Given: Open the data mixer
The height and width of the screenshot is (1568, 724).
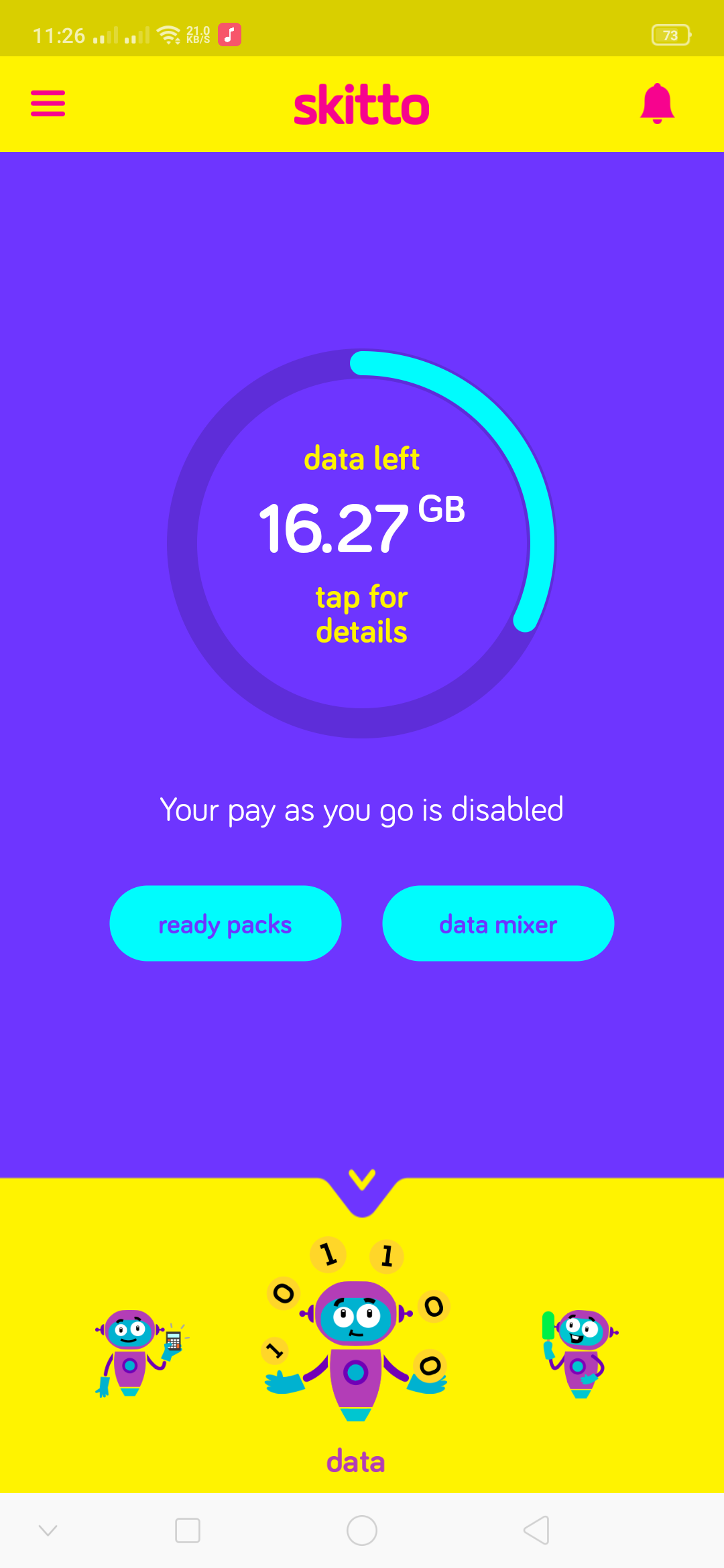Looking at the screenshot, I should pos(498,924).
